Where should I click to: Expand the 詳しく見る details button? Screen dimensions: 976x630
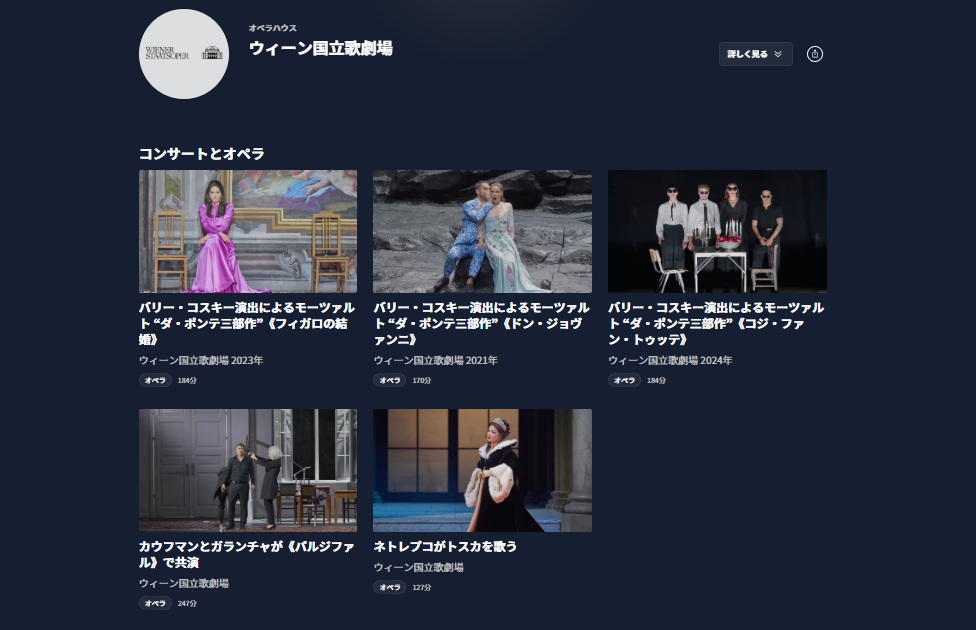point(755,54)
